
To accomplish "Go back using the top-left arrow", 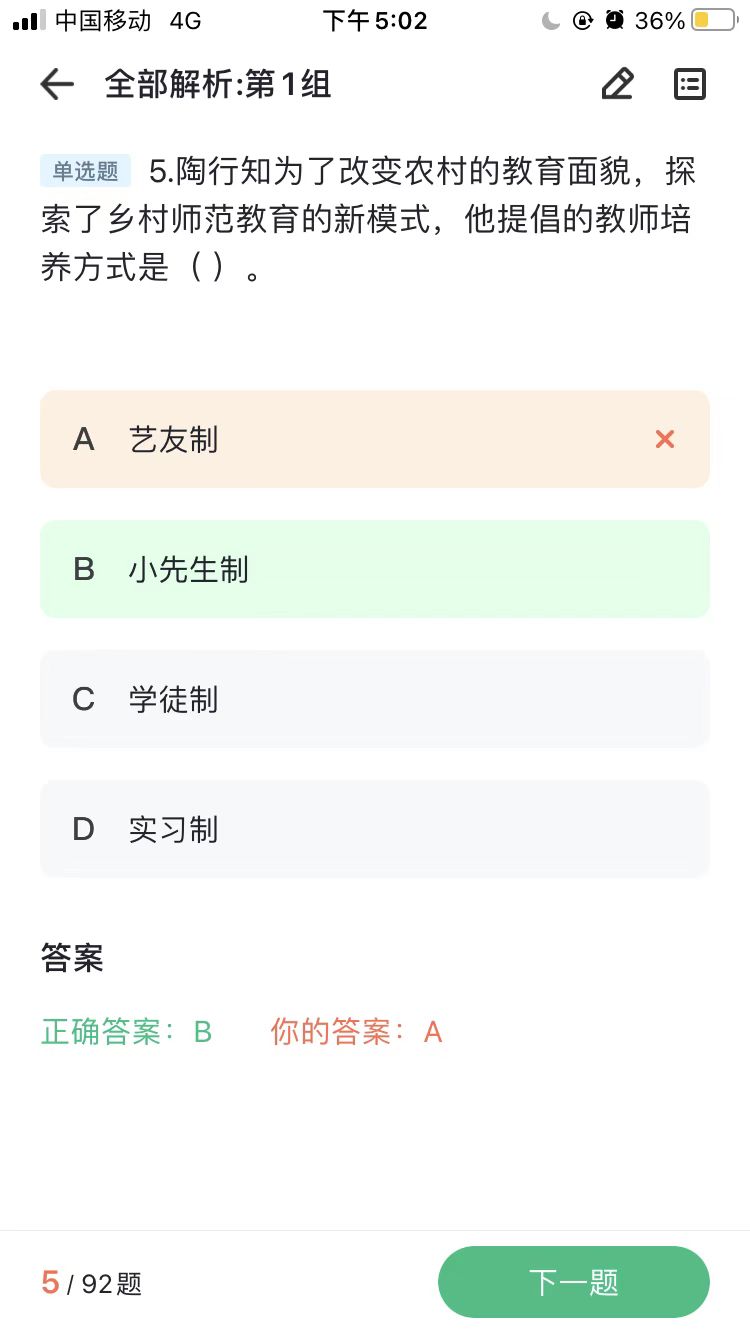I will coord(57,85).
